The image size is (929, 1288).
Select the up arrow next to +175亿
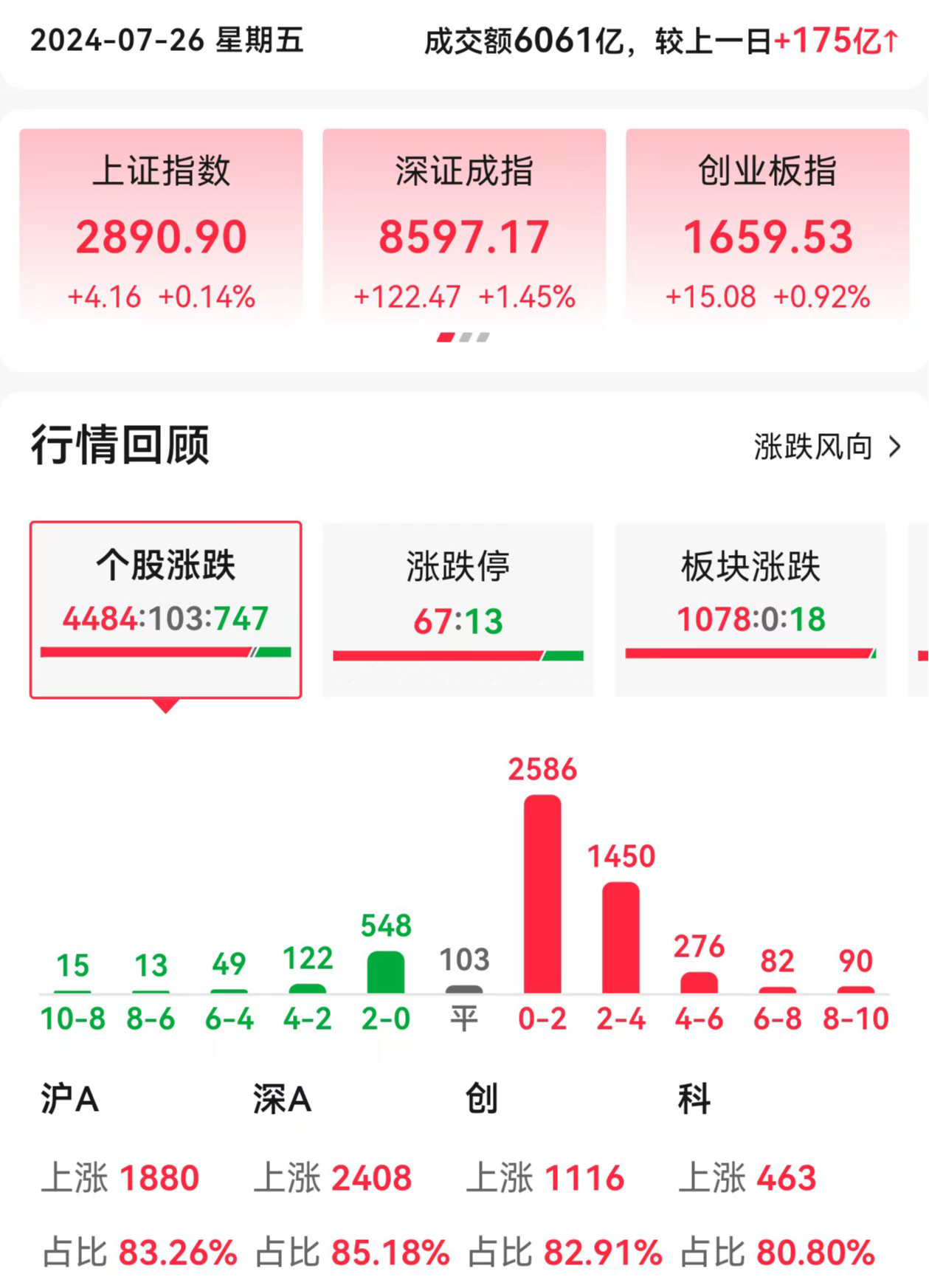coord(891,43)
